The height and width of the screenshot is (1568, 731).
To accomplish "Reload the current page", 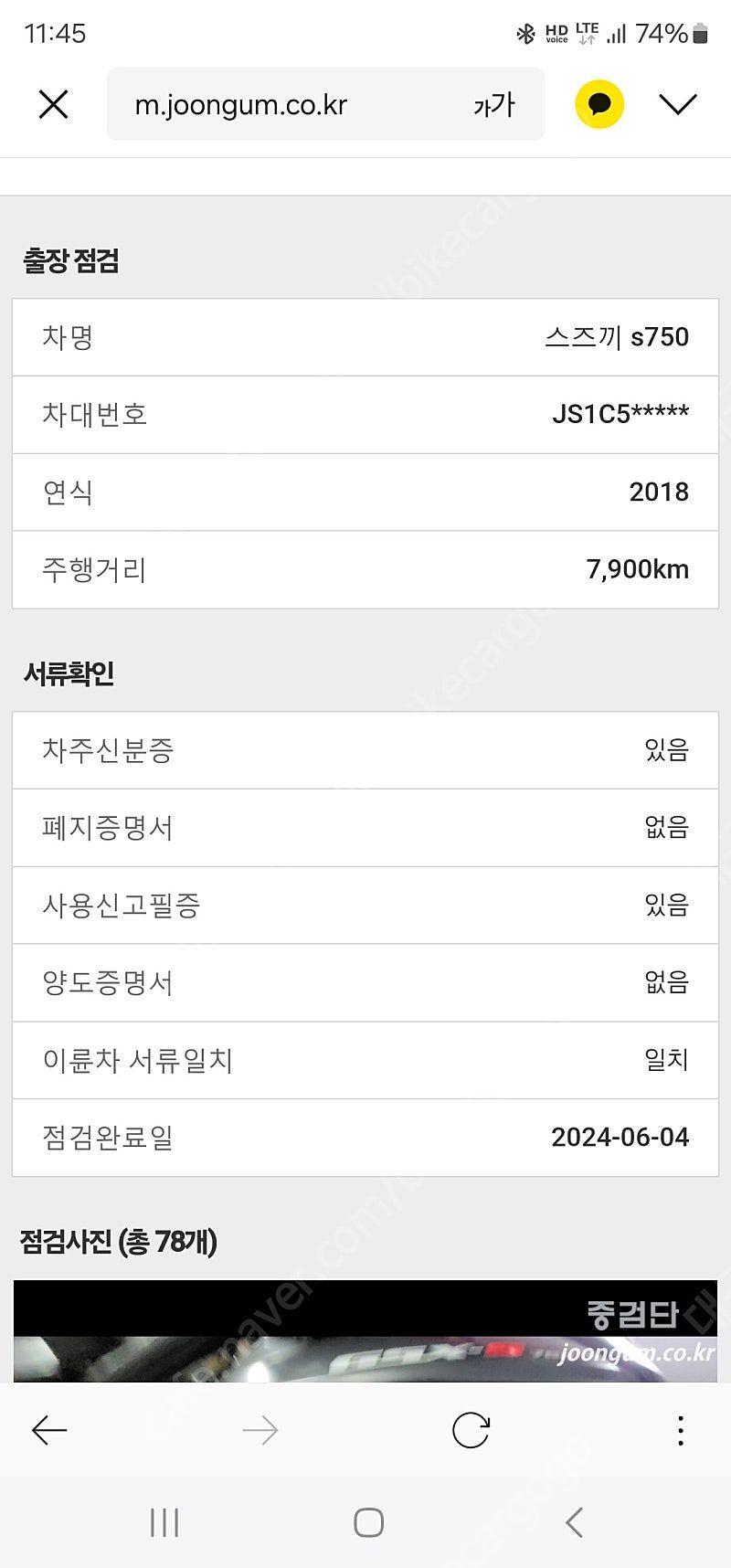I will click(x=471, y=1430).
